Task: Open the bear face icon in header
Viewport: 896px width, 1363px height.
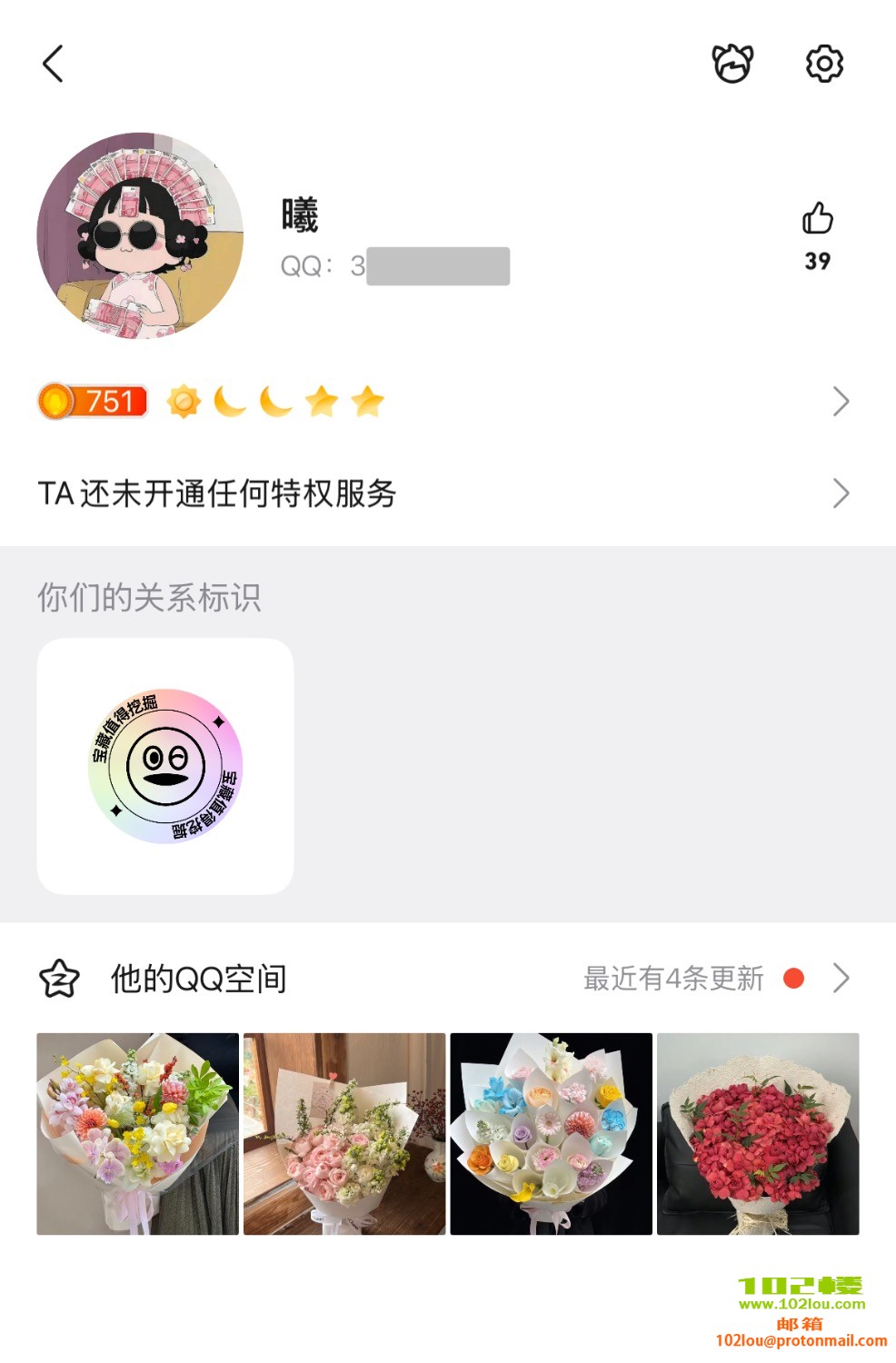Action: [x=732, y=64]
